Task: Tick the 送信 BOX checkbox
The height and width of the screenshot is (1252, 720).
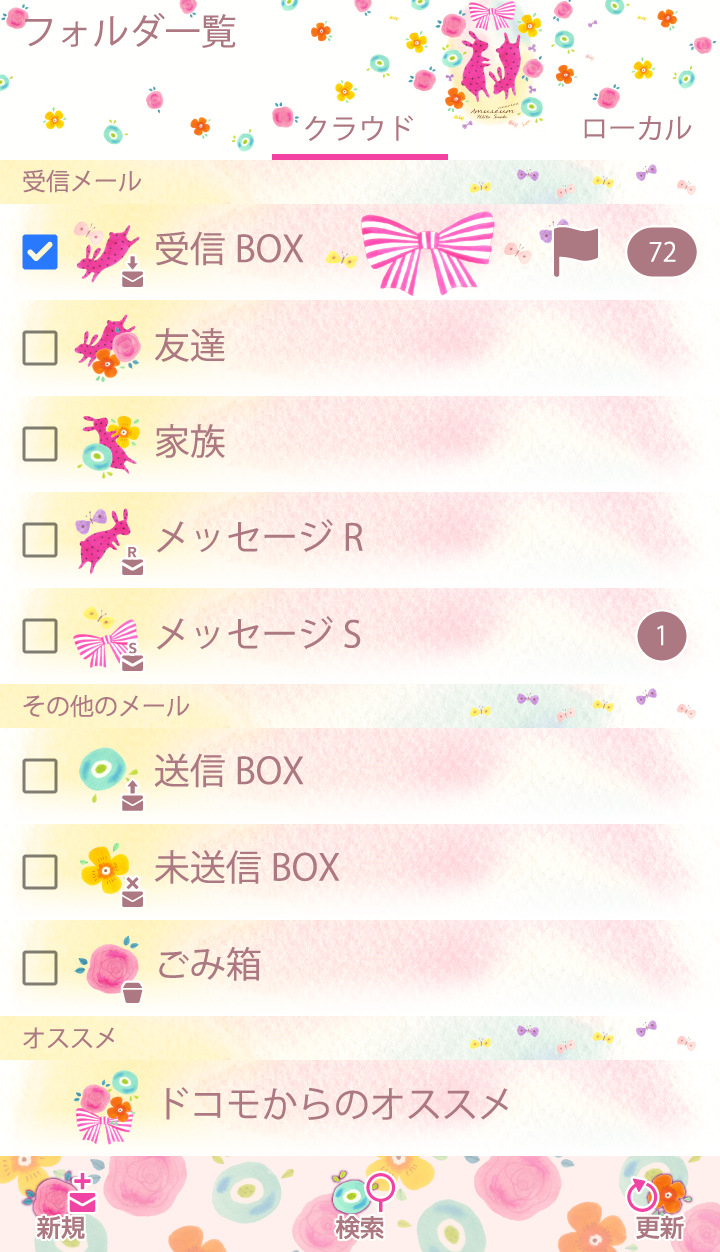Action: 40,774
